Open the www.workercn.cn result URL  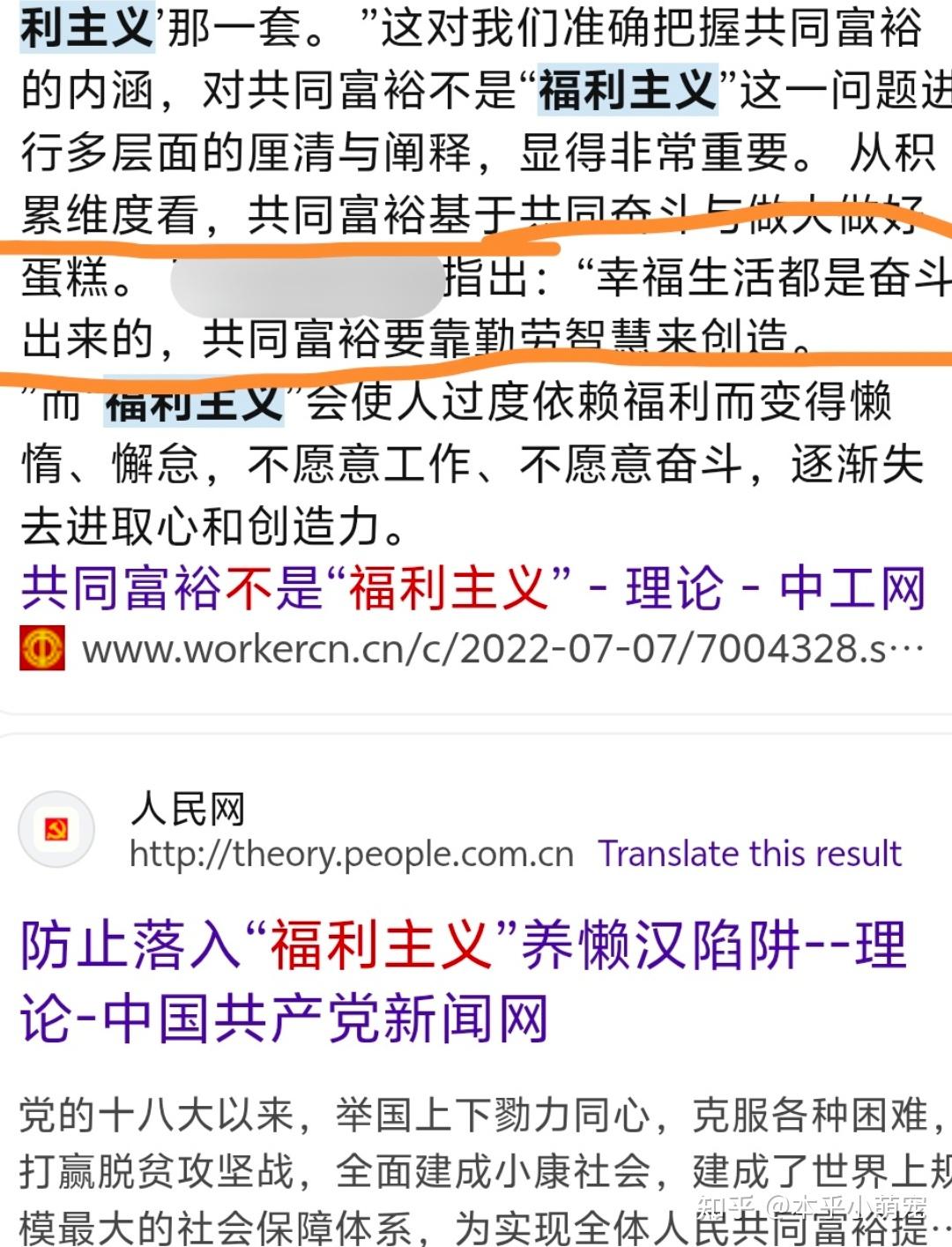click(502, 650)
